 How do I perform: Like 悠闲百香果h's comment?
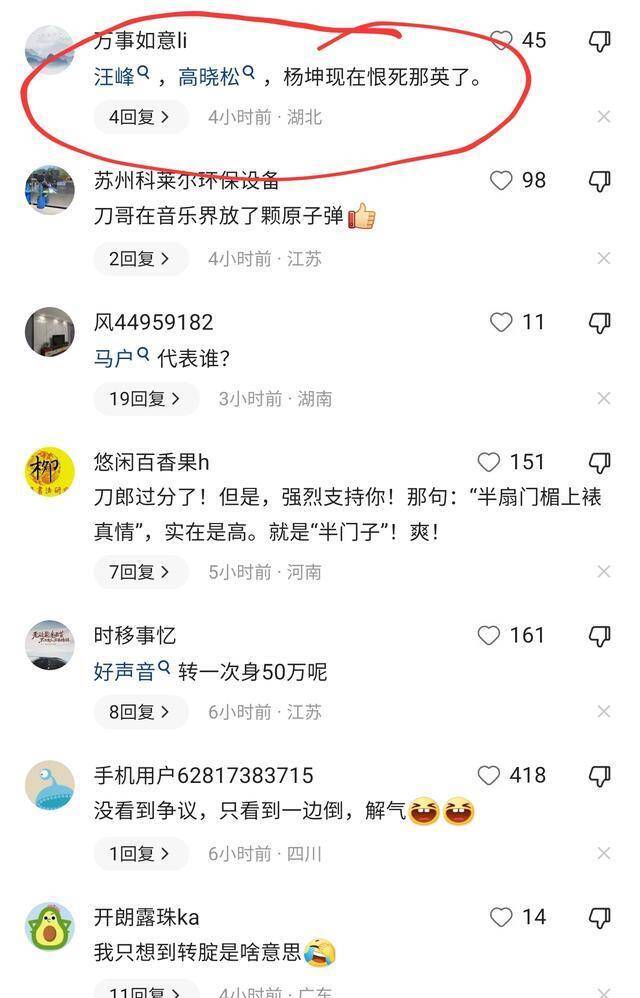[x=489, y=462]
